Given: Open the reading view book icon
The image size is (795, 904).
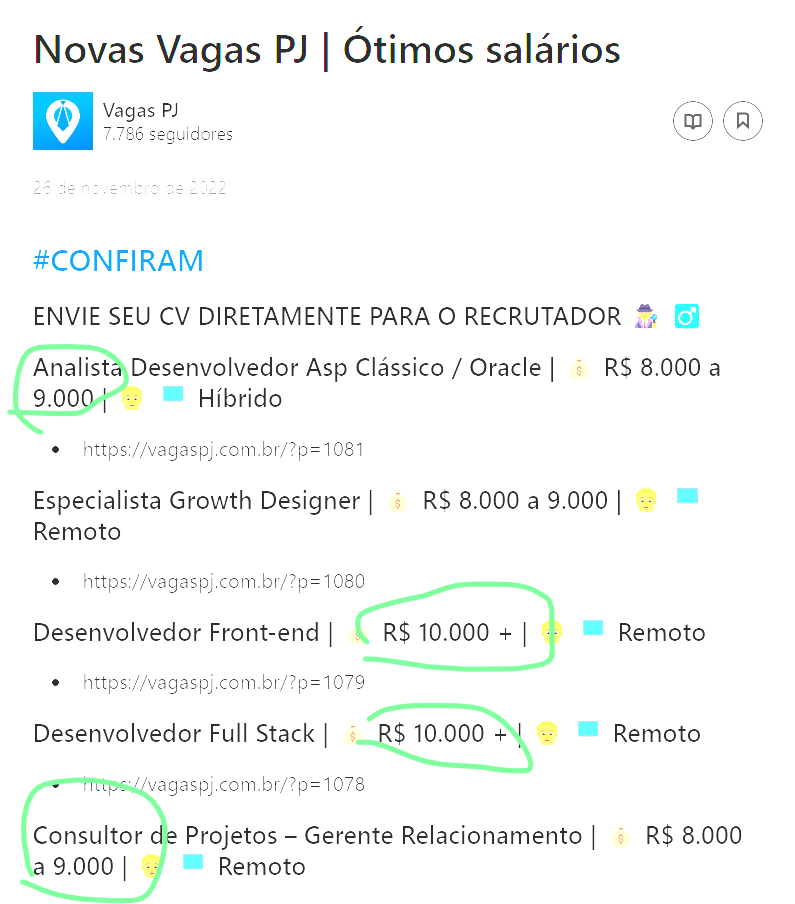Looking at the screenshot, I should (x=693, y=121).
